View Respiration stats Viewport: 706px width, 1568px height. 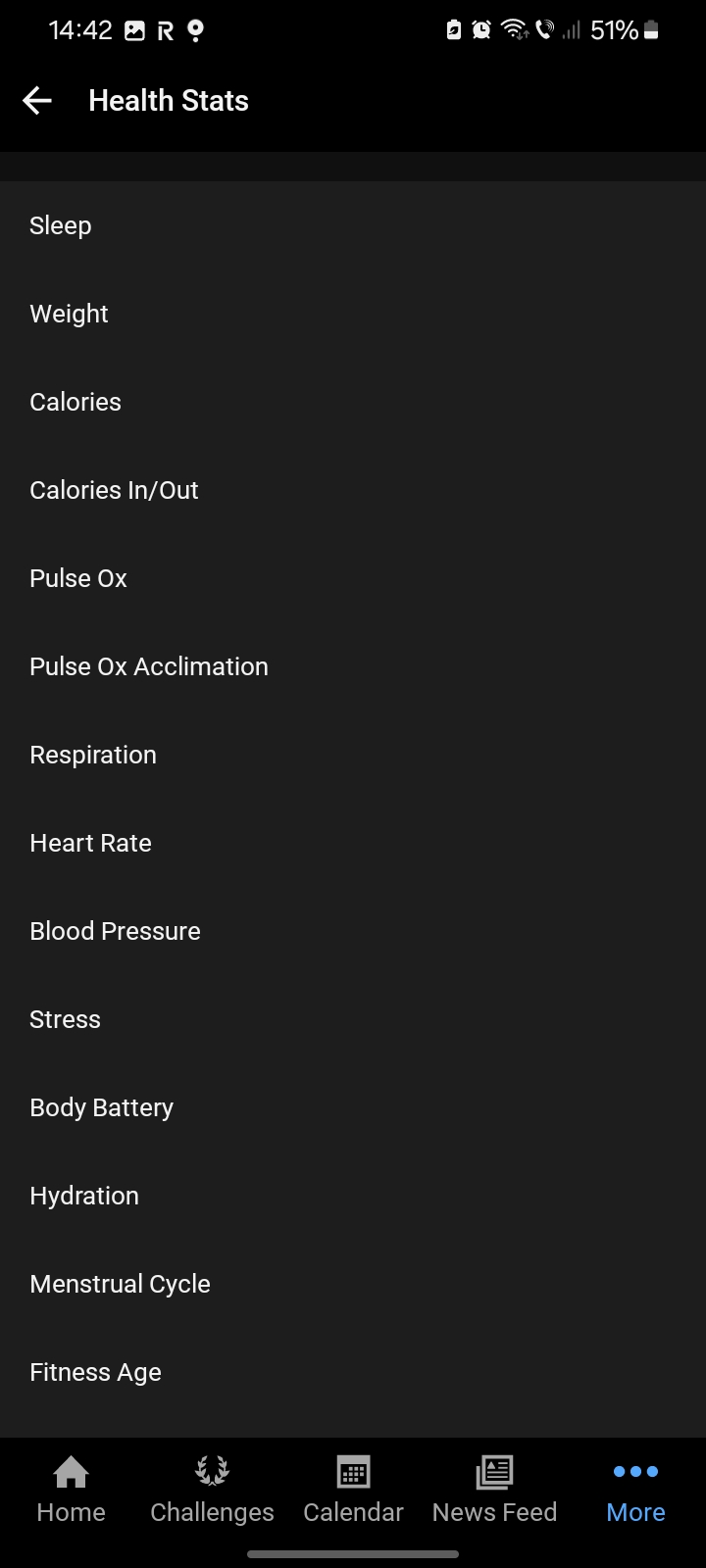353,755
